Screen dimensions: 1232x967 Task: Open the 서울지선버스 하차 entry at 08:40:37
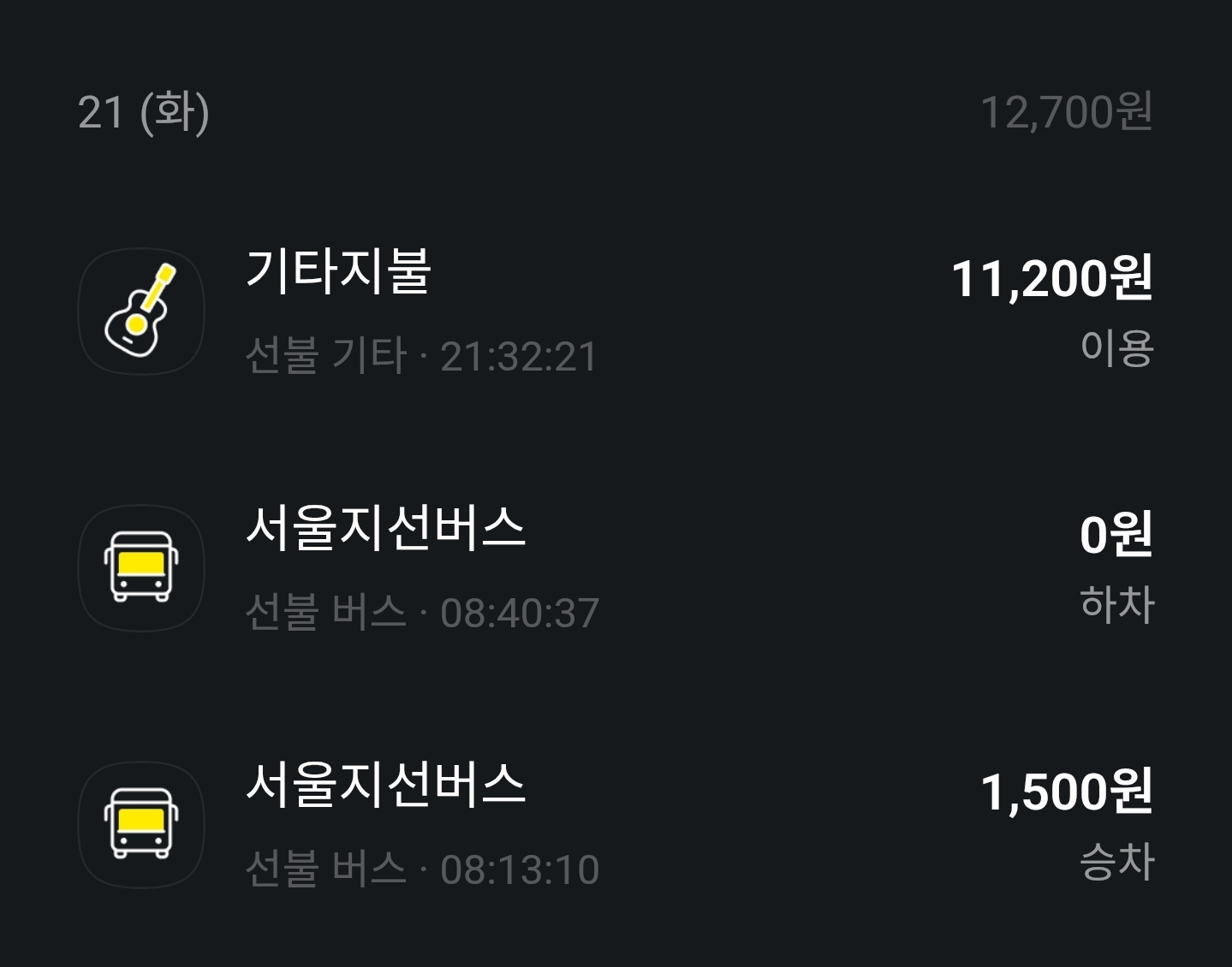(615, 568)
